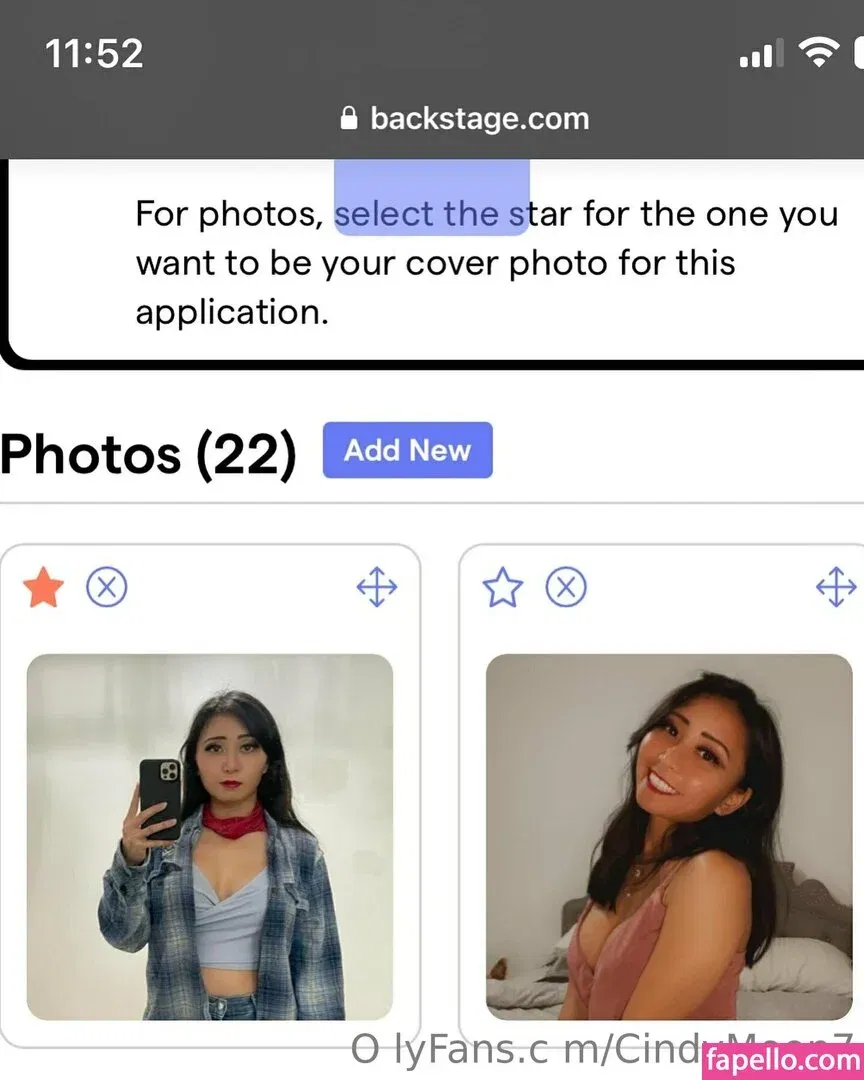Open the mirror selfie photo

tap(209, 836)
